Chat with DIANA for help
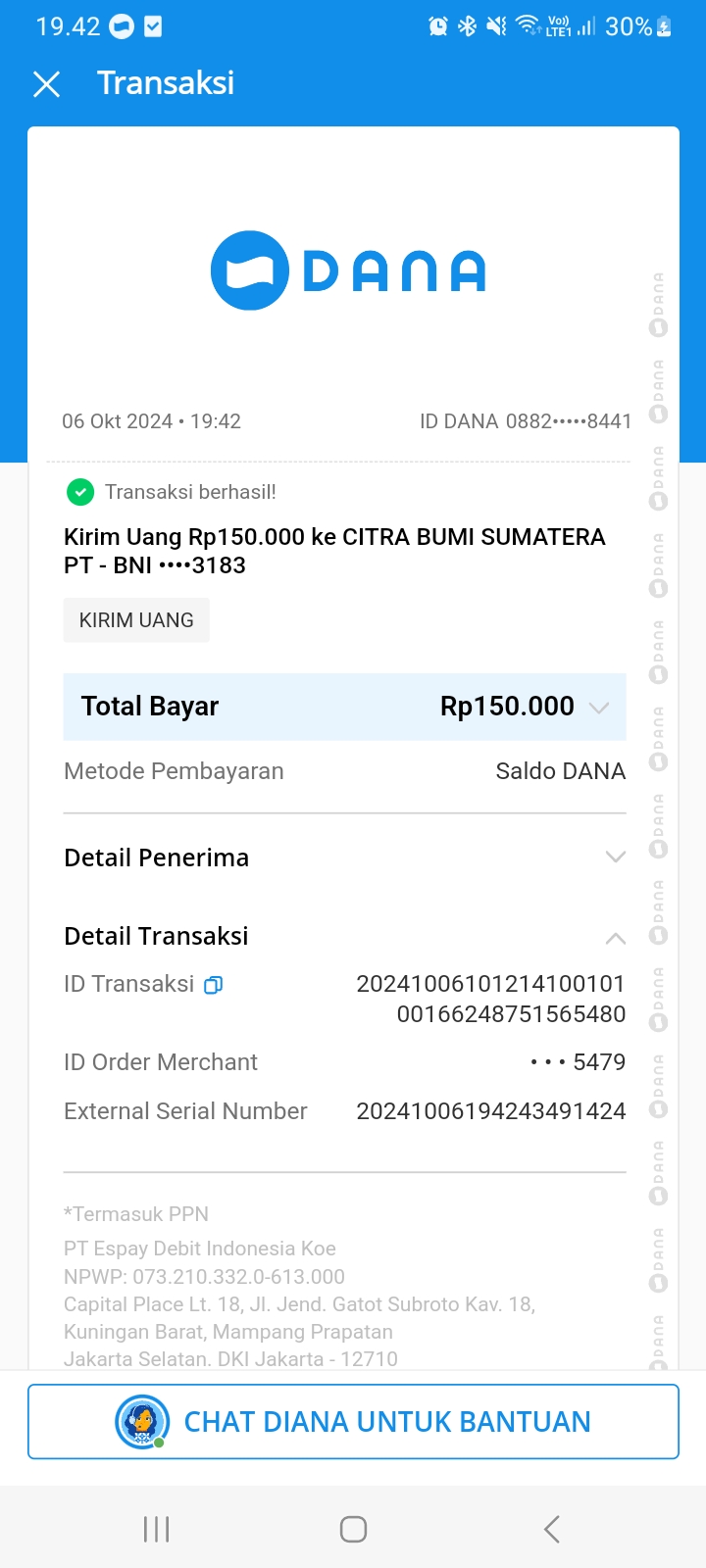This screenshot has height=1568, width=706. coord(353,1421)
